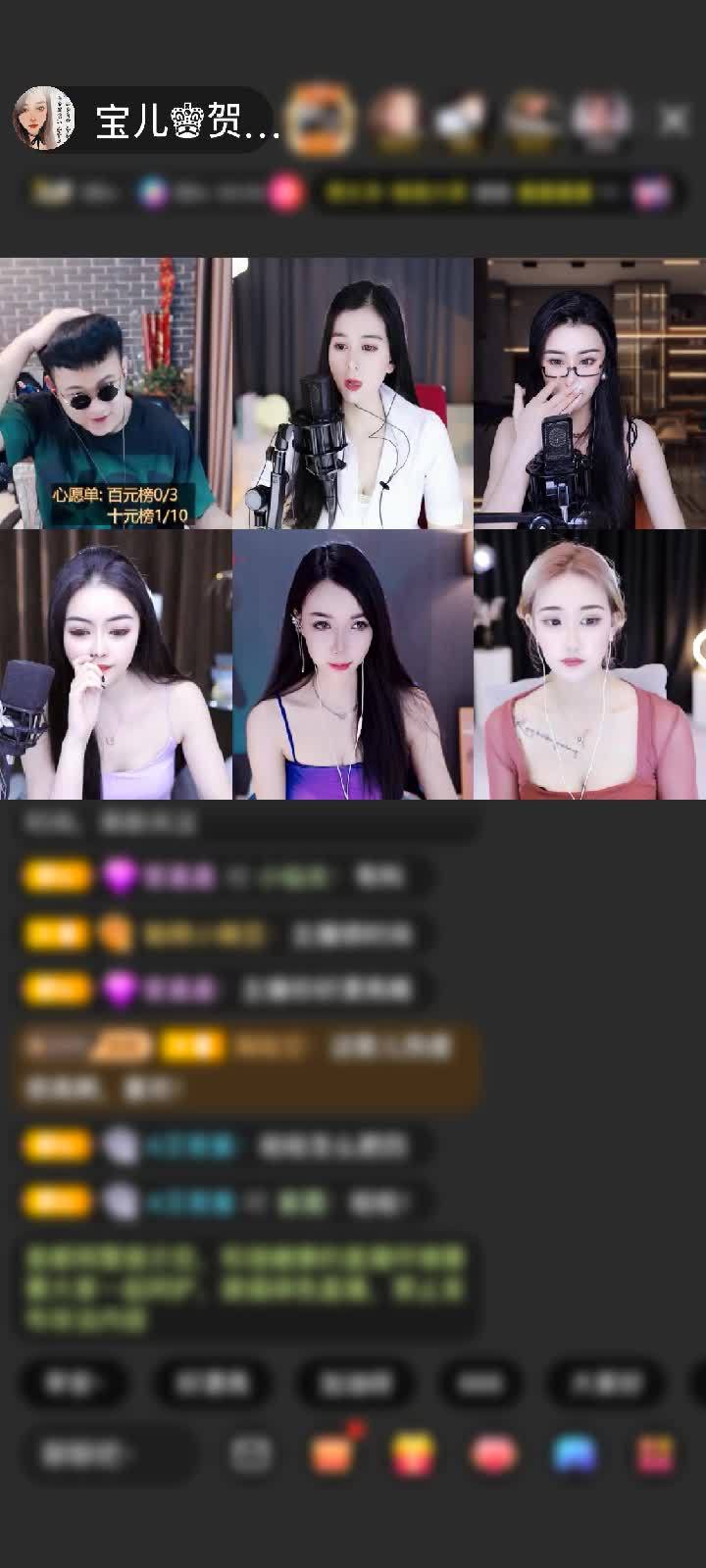Screen dimensions: 706x1568
Task: Open the woman in white jacket's stream tile
Action: coord(353,393)
